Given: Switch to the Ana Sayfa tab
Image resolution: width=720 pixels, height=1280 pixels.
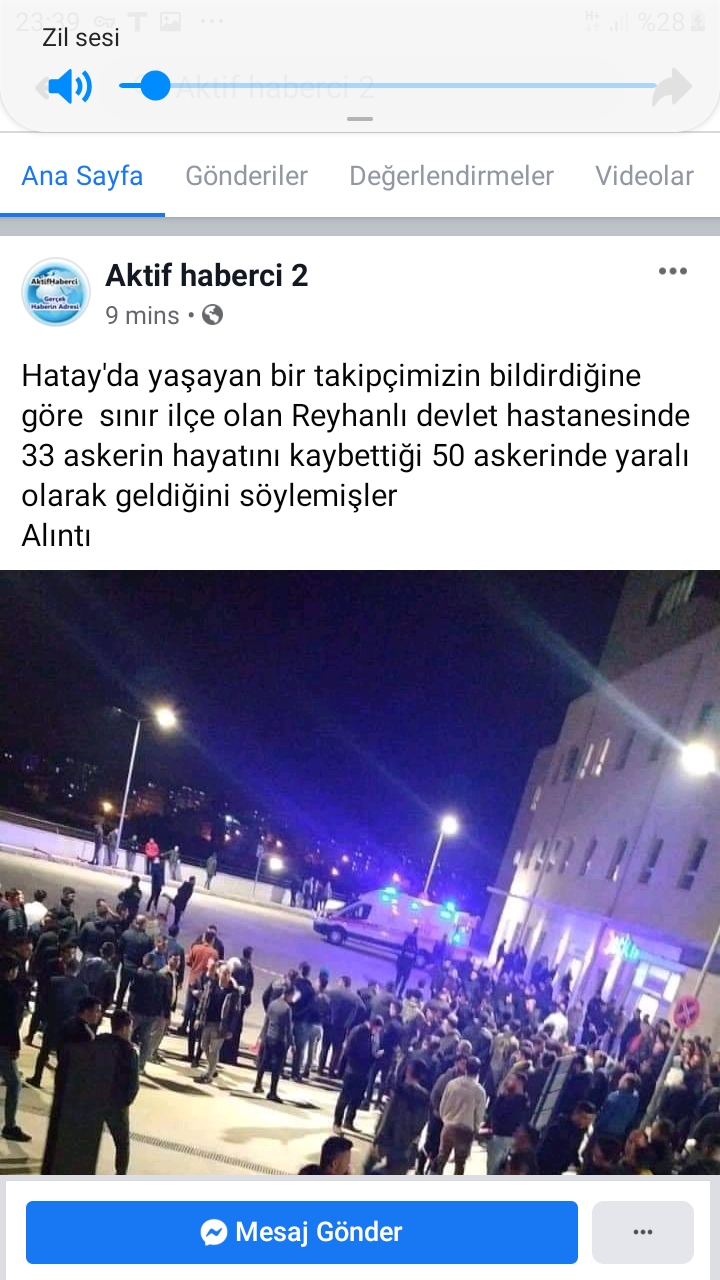Looking at the screenshot, I should tap(82, 177).
